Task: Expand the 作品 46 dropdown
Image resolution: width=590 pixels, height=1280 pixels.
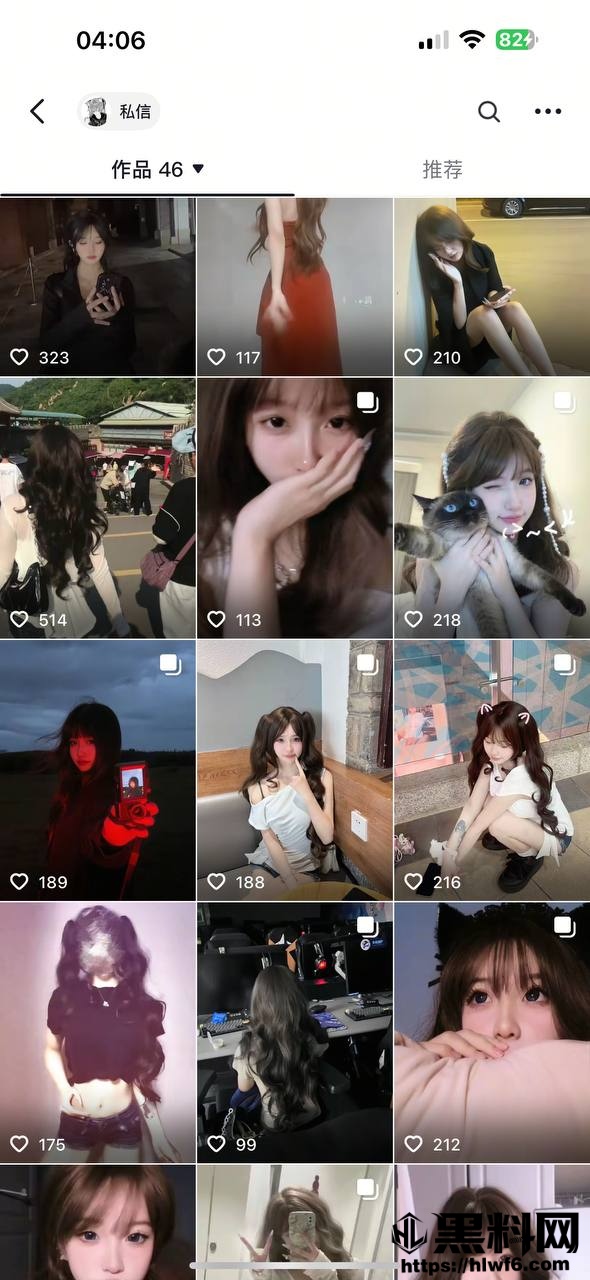Action: click(x=158, y=169)
